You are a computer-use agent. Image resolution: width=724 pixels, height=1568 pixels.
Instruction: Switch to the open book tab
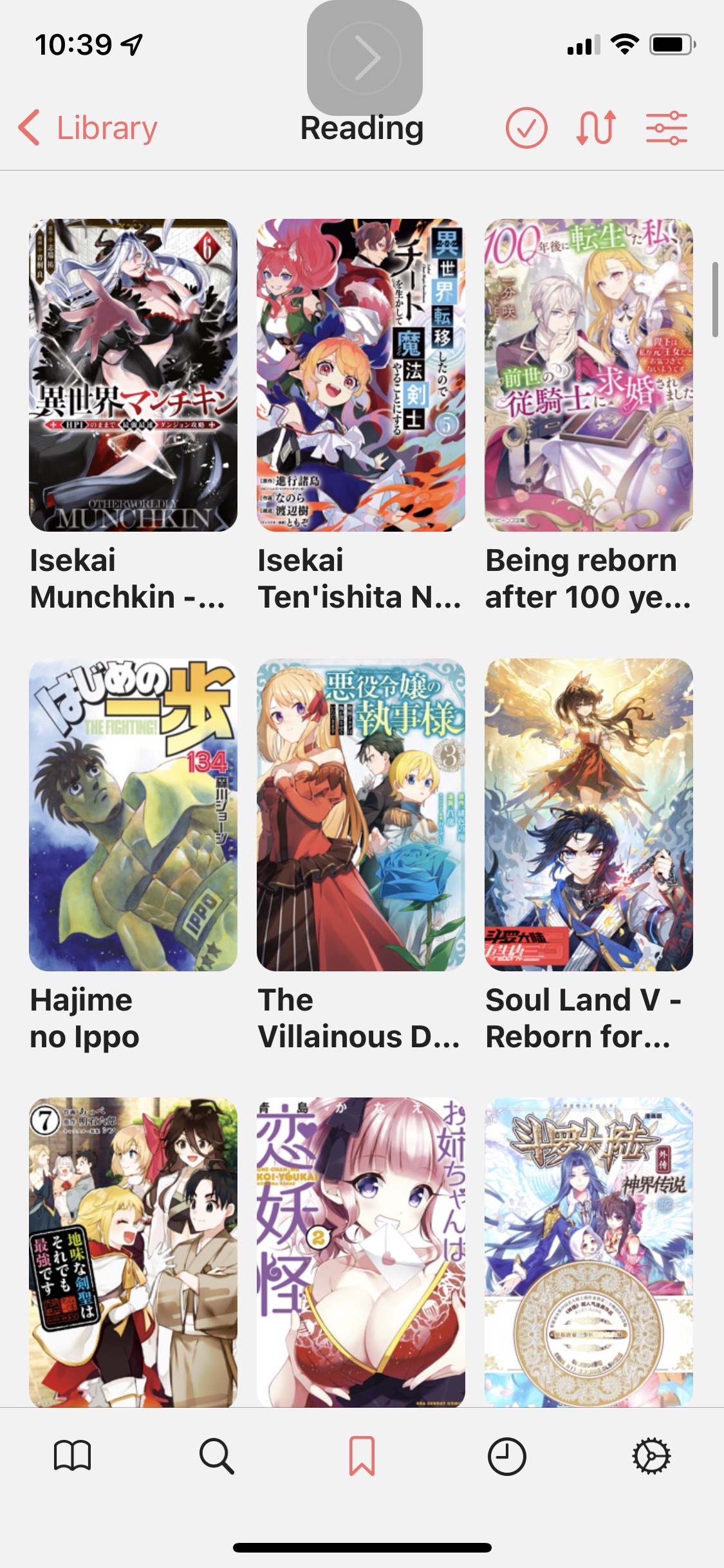(x=72, y=1456)
